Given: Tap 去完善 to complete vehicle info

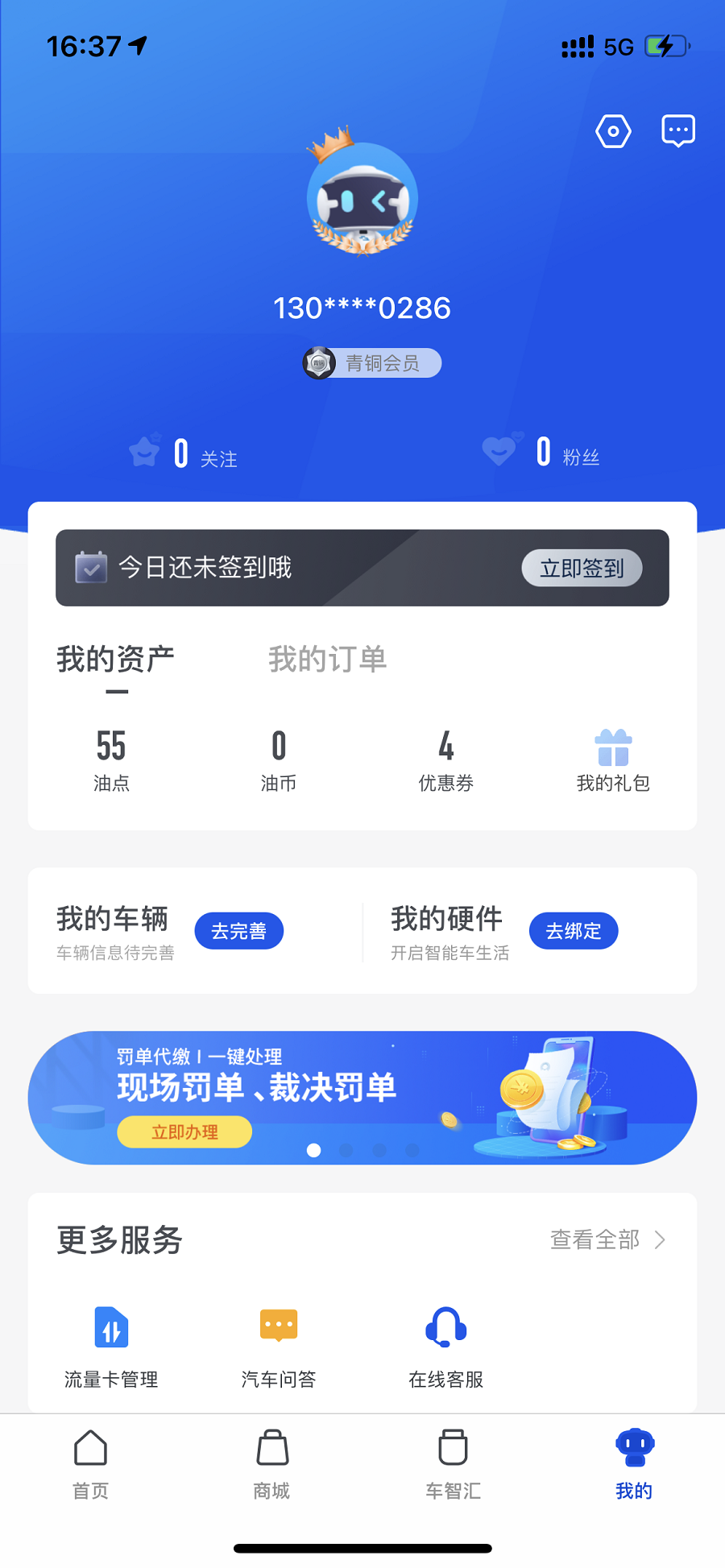Looking at the screenshot, I should pyautogui.click(x=238, y=930).
